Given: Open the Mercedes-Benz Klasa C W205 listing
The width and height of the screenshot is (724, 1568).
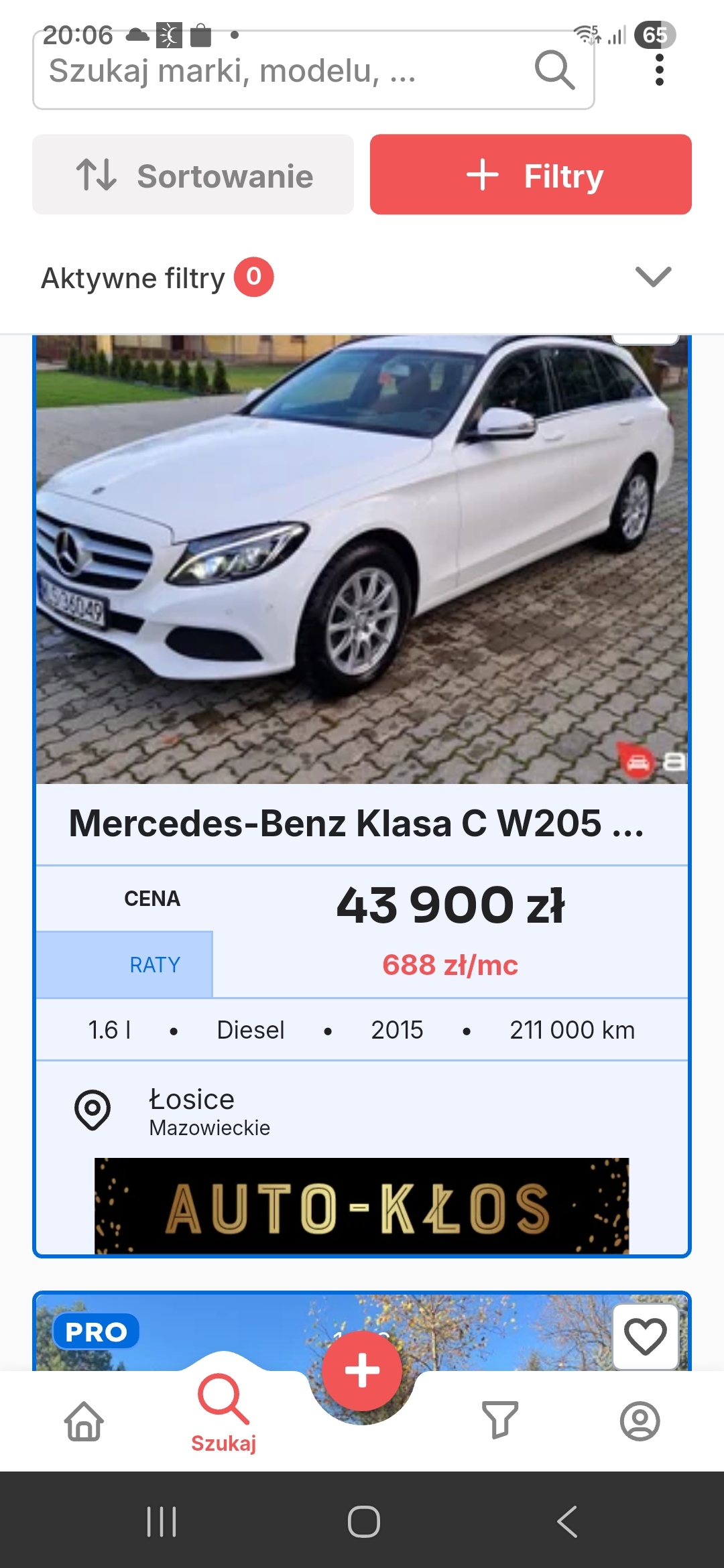Looking at the screenshot, I should pyautogui.click(x=355, y=823).
